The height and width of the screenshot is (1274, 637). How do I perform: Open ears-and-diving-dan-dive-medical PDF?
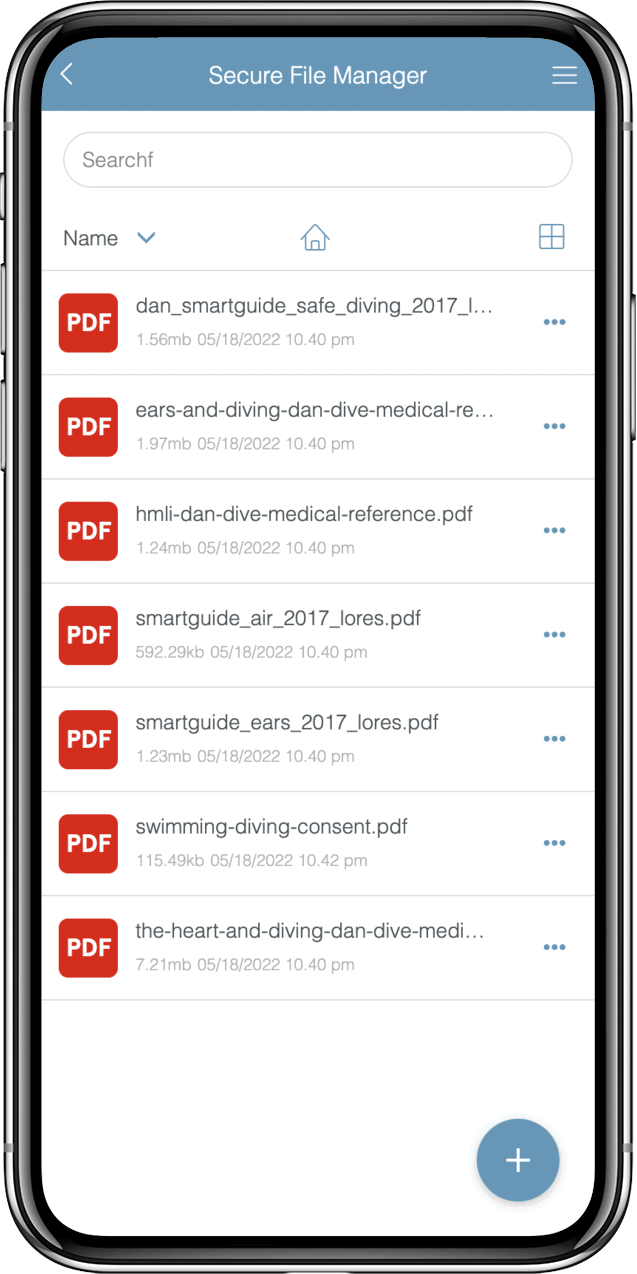coord(318,427)
